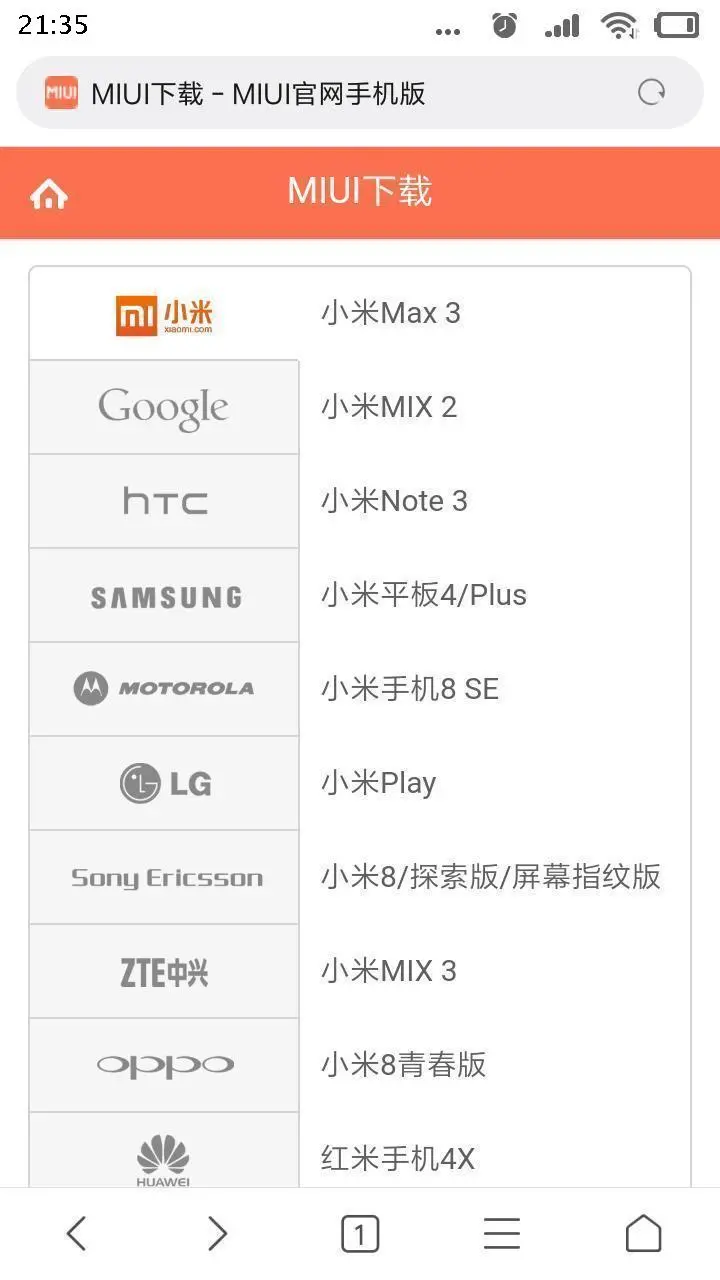Image resolution: width=720 pixels, height=1280 pixels.
Task: Select 小米MIX 2 from the device list
Action: coord(389,407)
